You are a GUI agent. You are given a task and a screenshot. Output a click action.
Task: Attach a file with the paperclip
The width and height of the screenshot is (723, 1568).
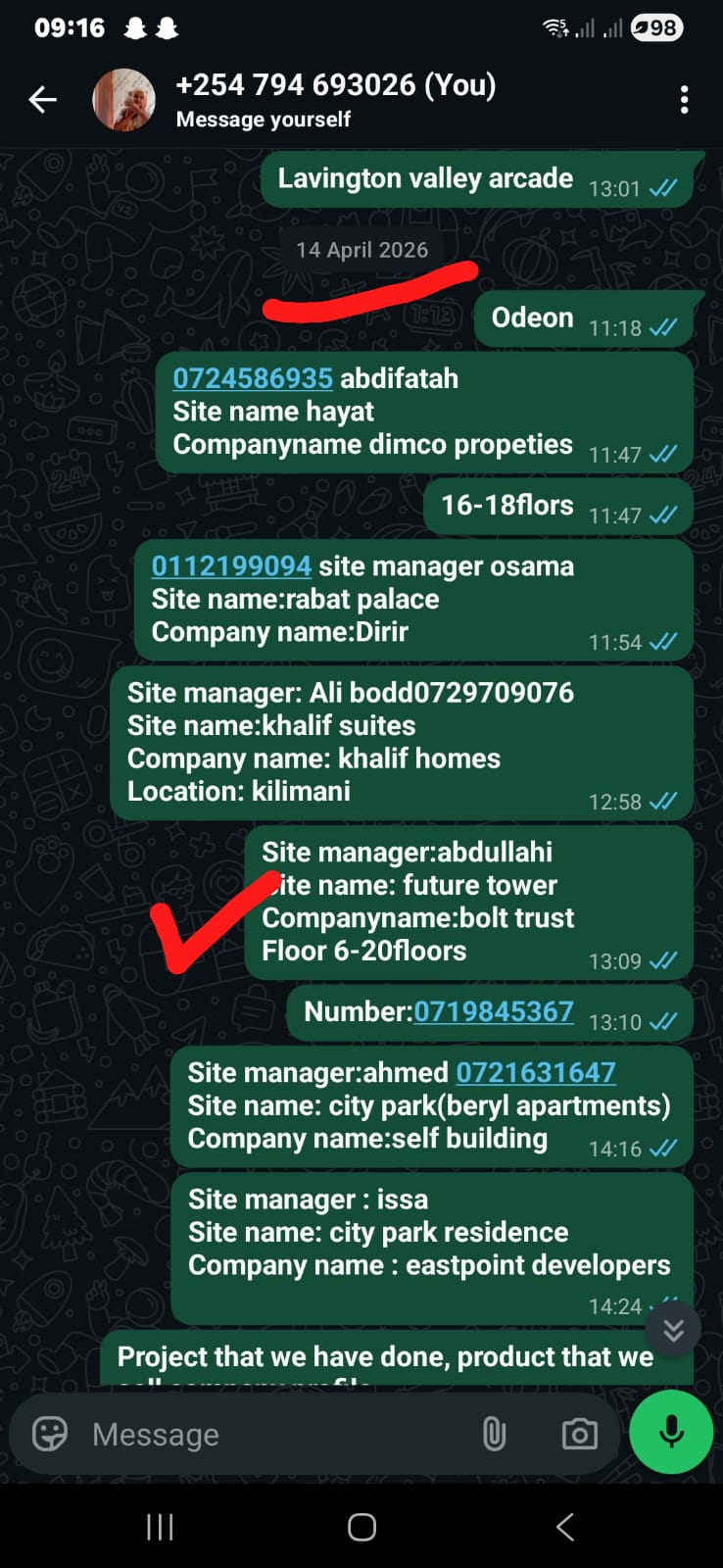(495, 1434)
